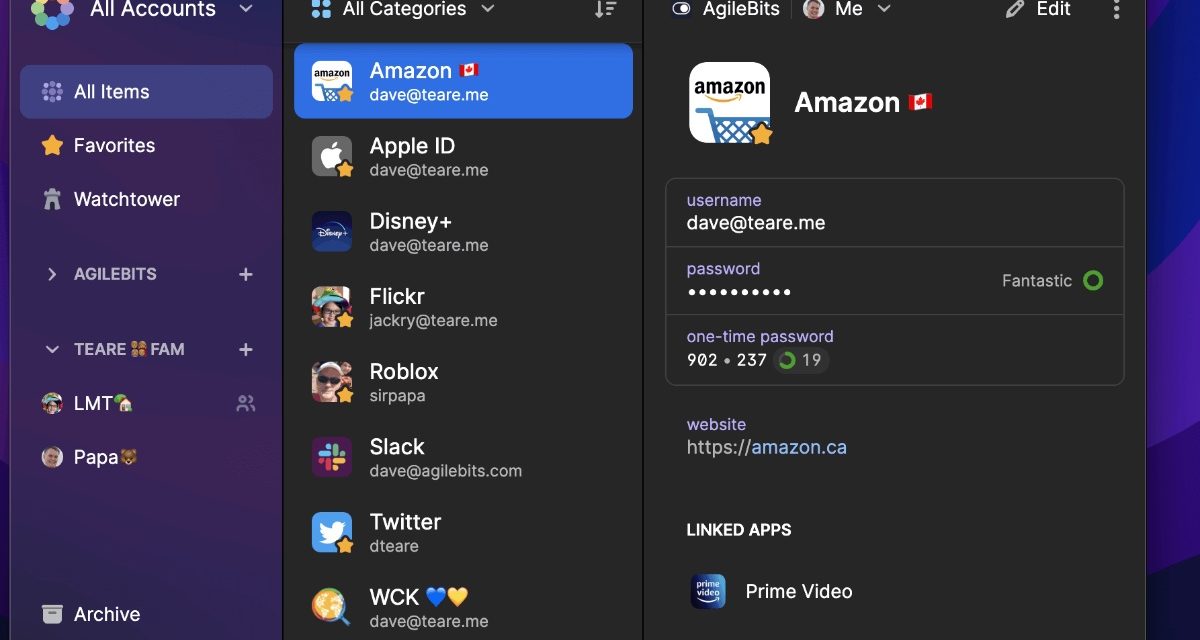
Task: Open the Papa vault
Action: click(96, 458)
